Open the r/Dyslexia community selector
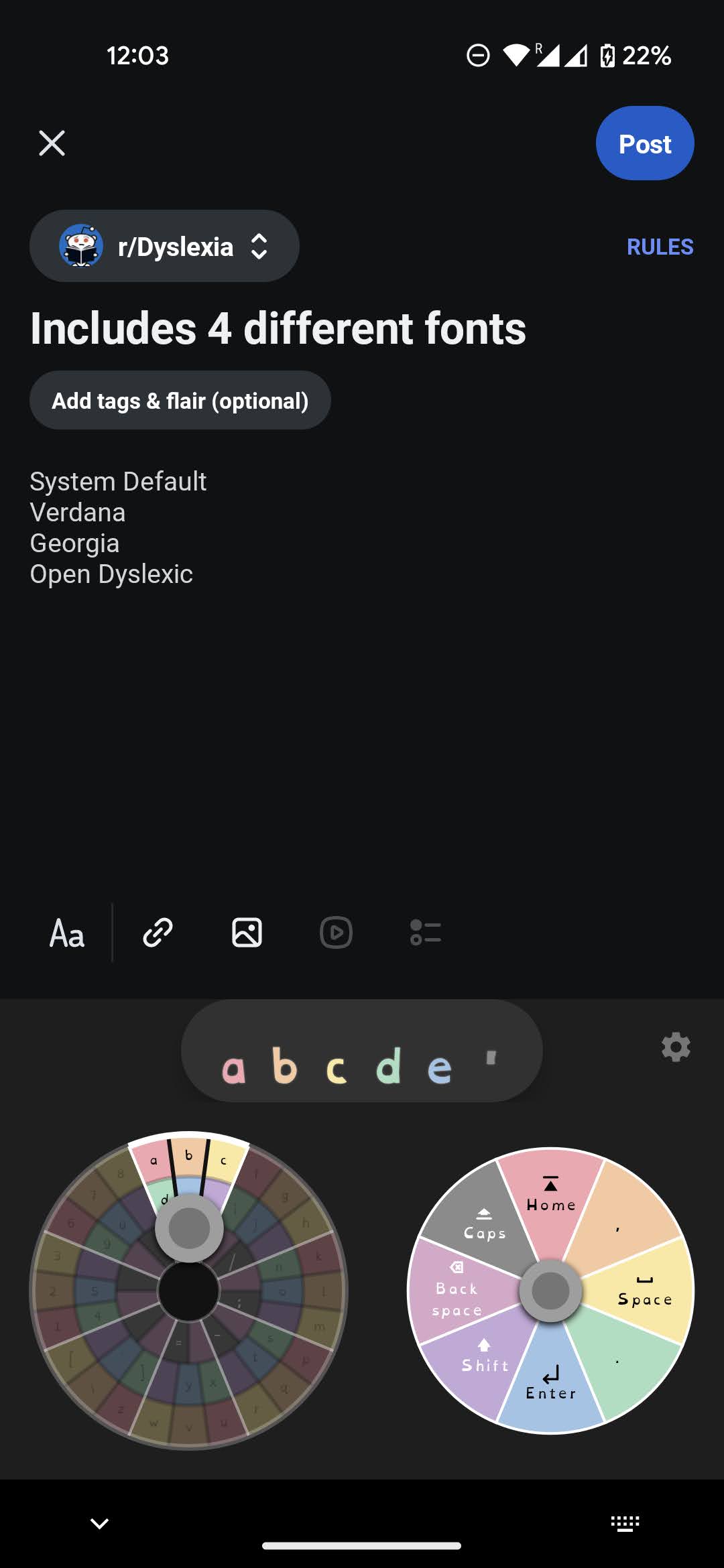 164,246
